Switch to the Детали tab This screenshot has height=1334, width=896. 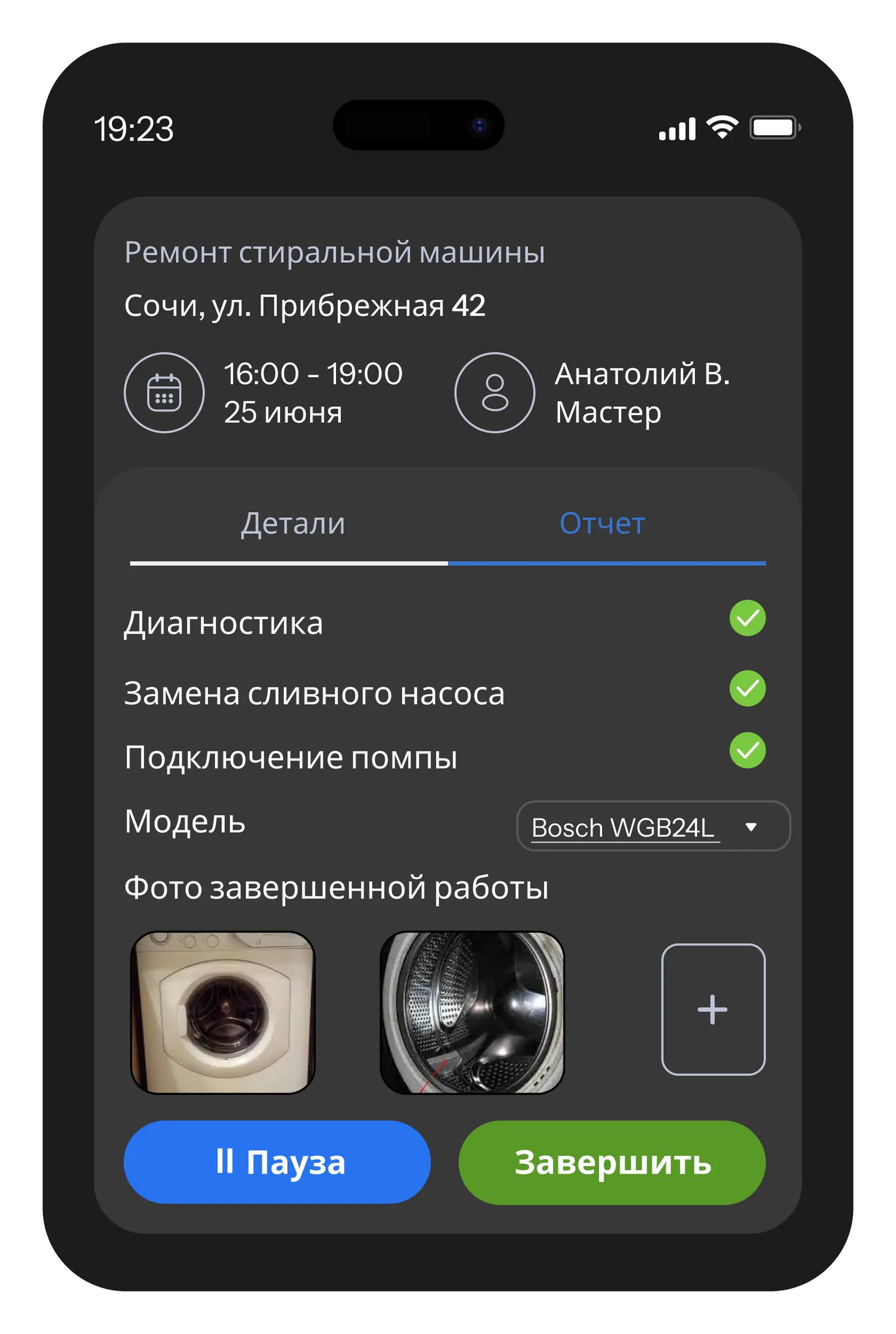click(x=292, y=523)
